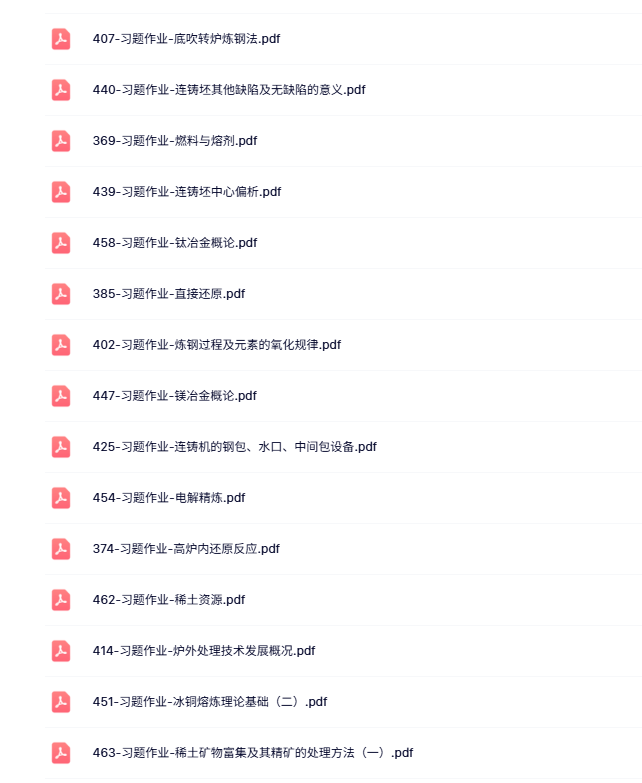Viewport: 642px width, 783px height.
Task: Open 414-习题作业-炉外处理技术发展概况.pdf
Action: [x=204, y=651]
